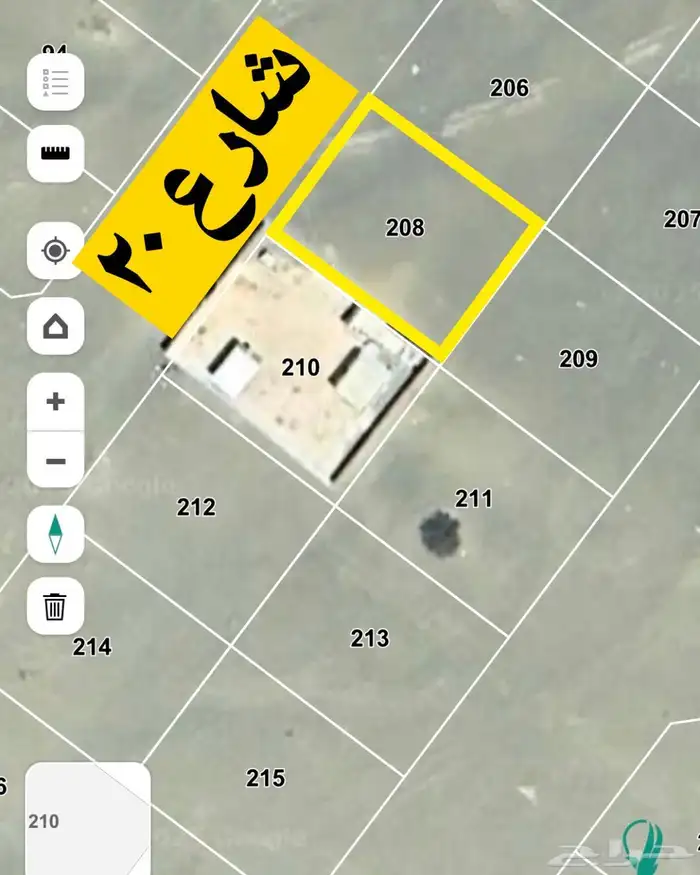
Task: Clear drawings with the trash icon
Action: tap(55, 606)
